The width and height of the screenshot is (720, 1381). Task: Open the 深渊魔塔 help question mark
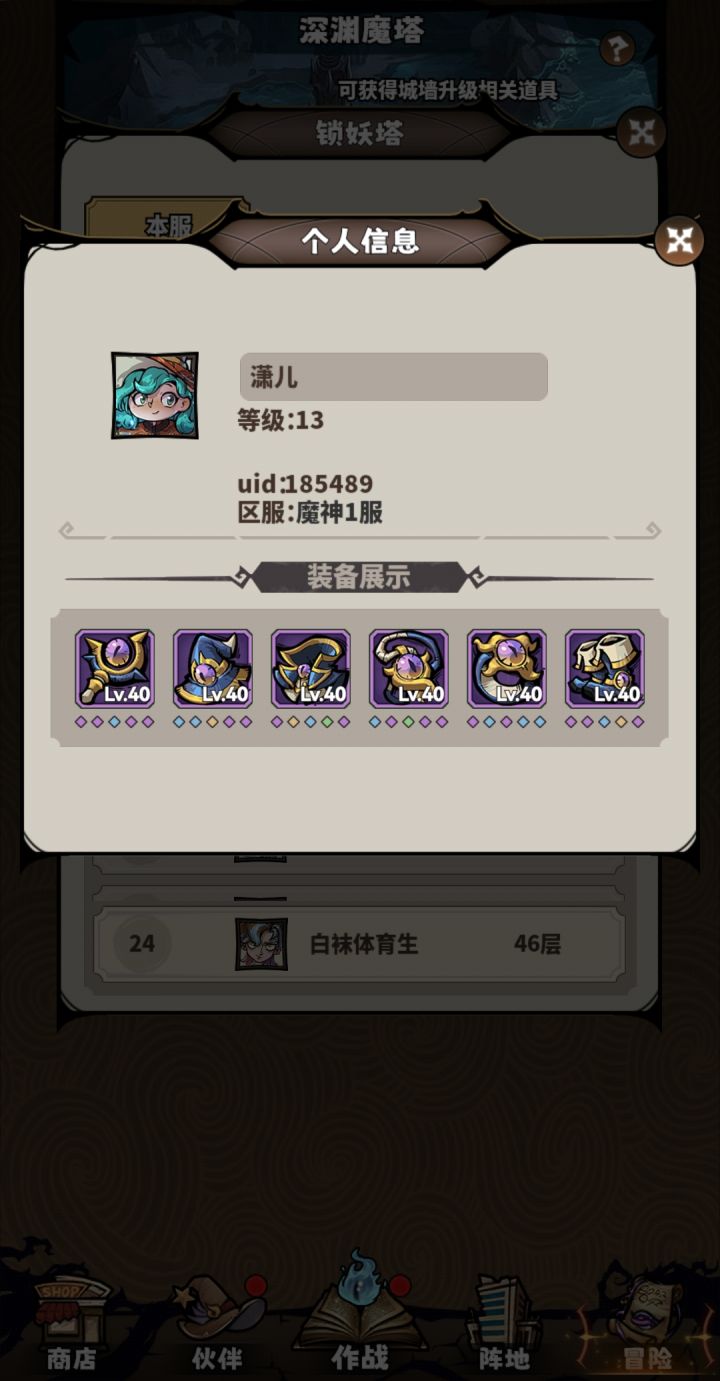tap(617, 47)
